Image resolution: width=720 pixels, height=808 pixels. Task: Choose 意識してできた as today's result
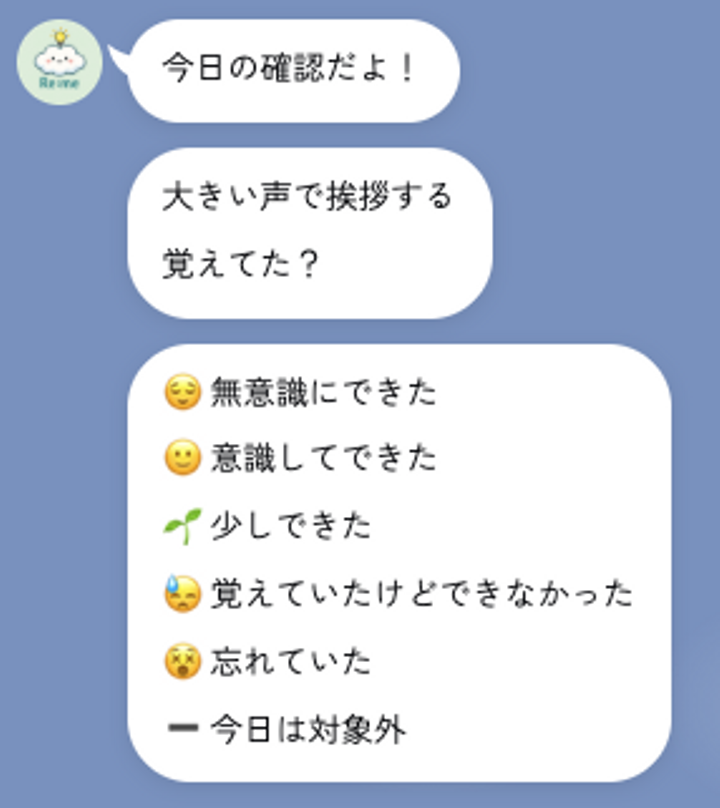point(300,459)
